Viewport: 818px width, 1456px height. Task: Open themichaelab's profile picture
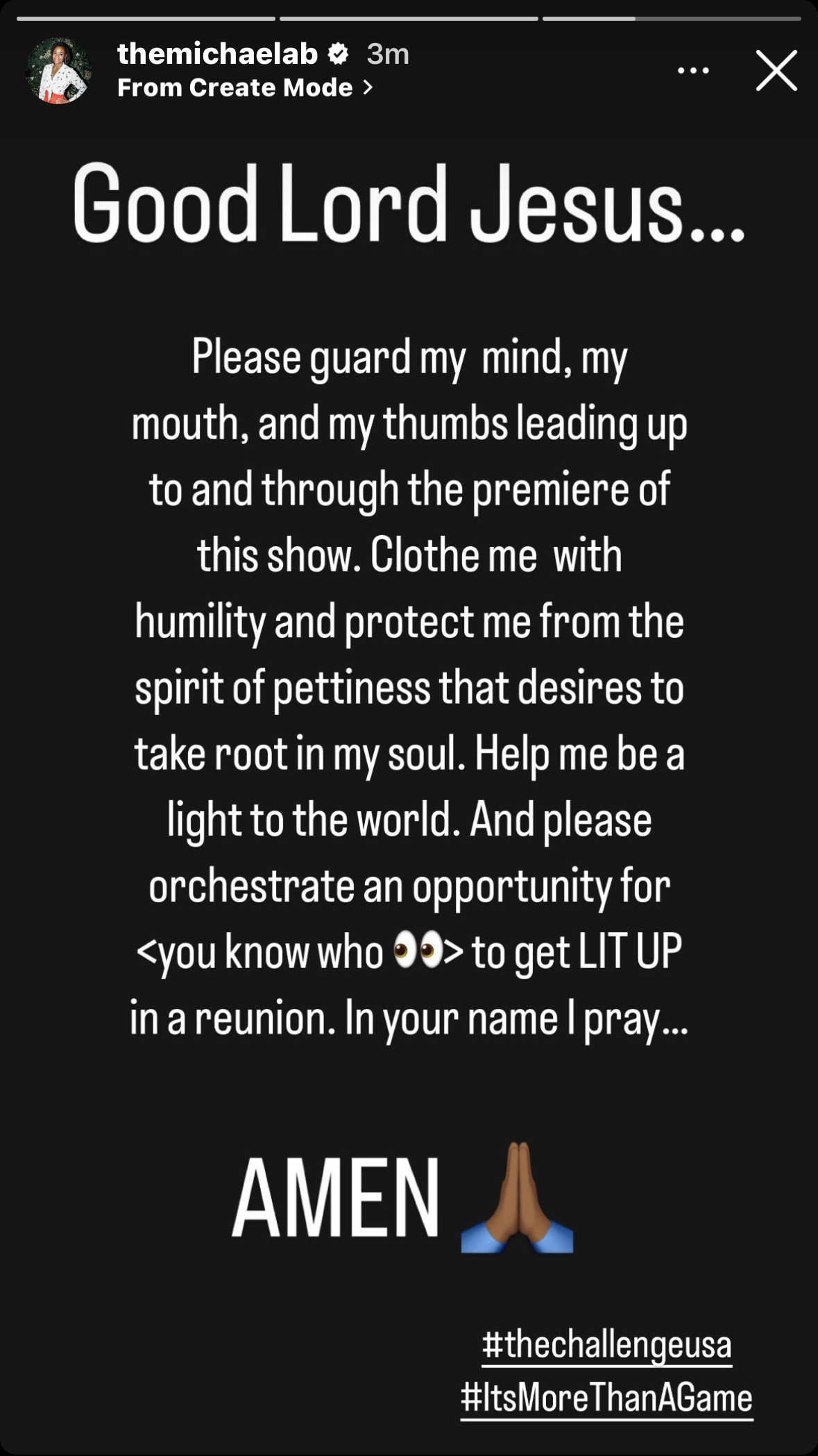(x=59, y=71)
